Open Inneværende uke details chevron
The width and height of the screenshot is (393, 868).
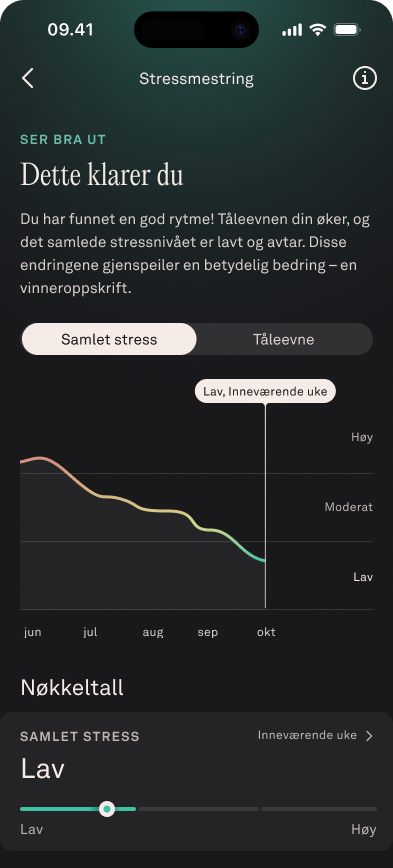click(369, 736)
